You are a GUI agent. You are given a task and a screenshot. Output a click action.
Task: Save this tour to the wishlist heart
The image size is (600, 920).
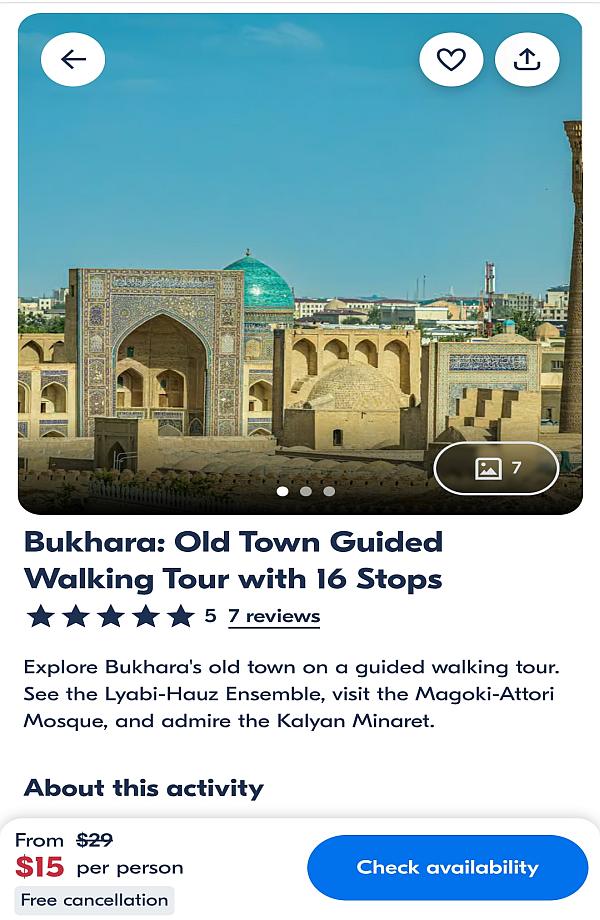pos(451,59)
